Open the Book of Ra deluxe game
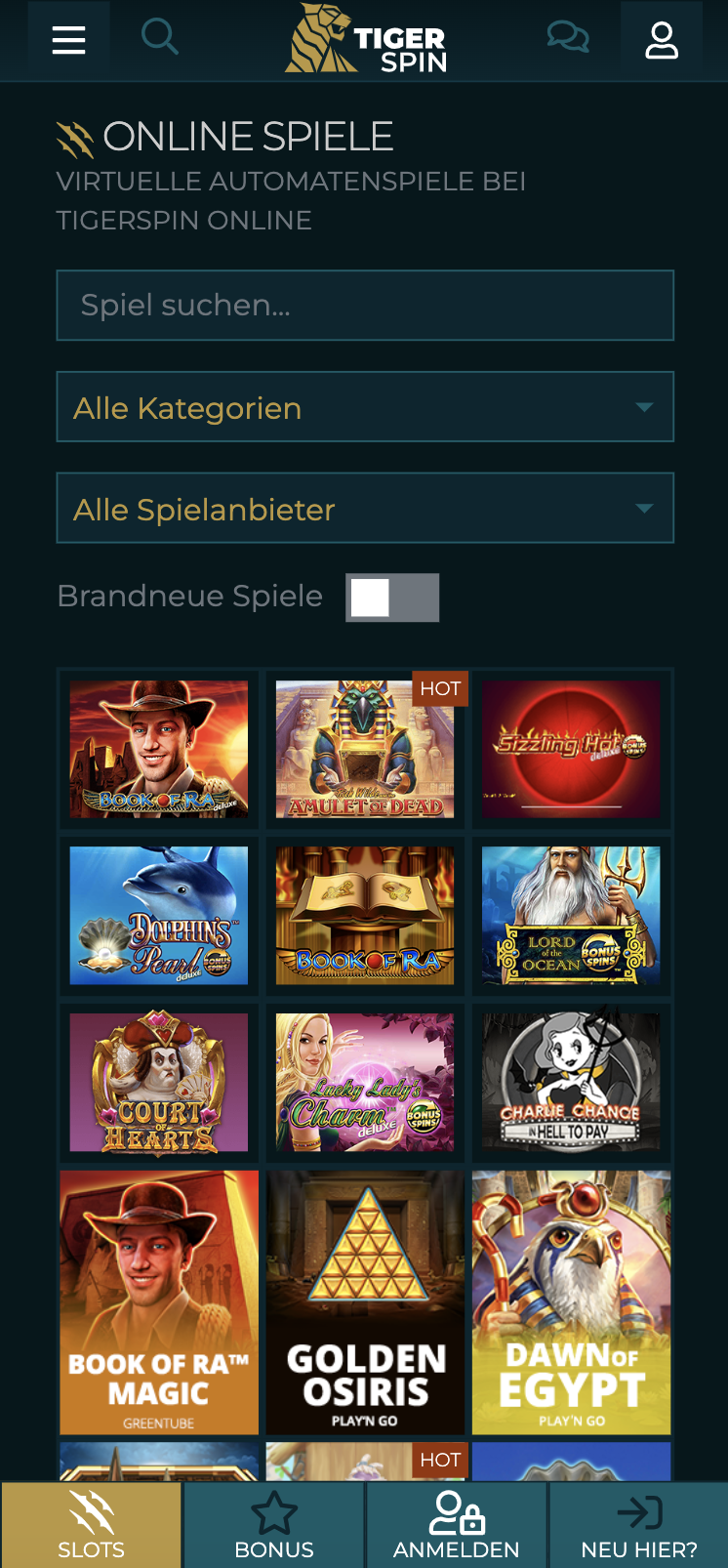Viewport: 728px width, 1568px height. tap(159, 749)
